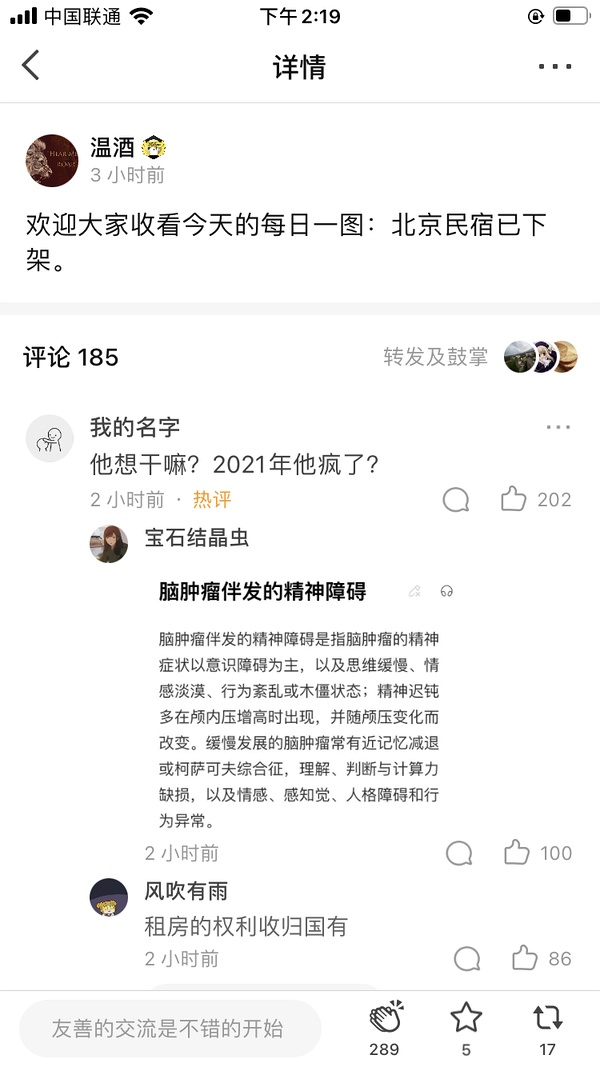Repost this post using the retweet icon
The height and width of the screenshot is (1067, 600).
coord(547,1019)
